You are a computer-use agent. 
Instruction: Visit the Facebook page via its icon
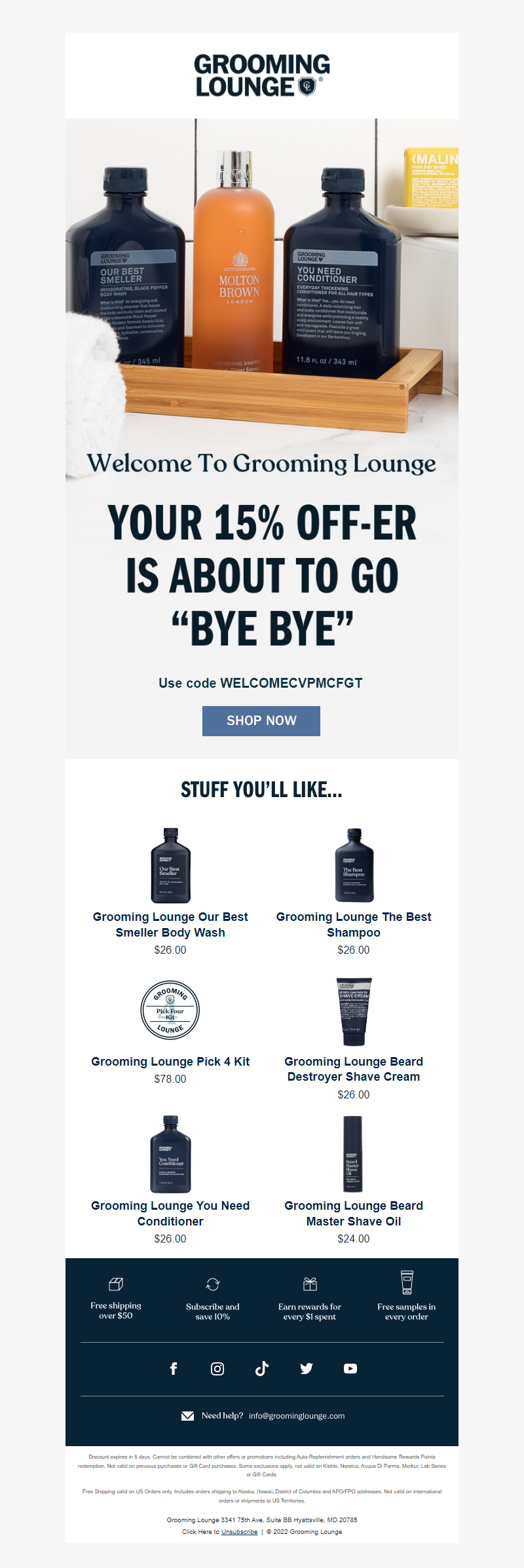tap(174, 1368)
